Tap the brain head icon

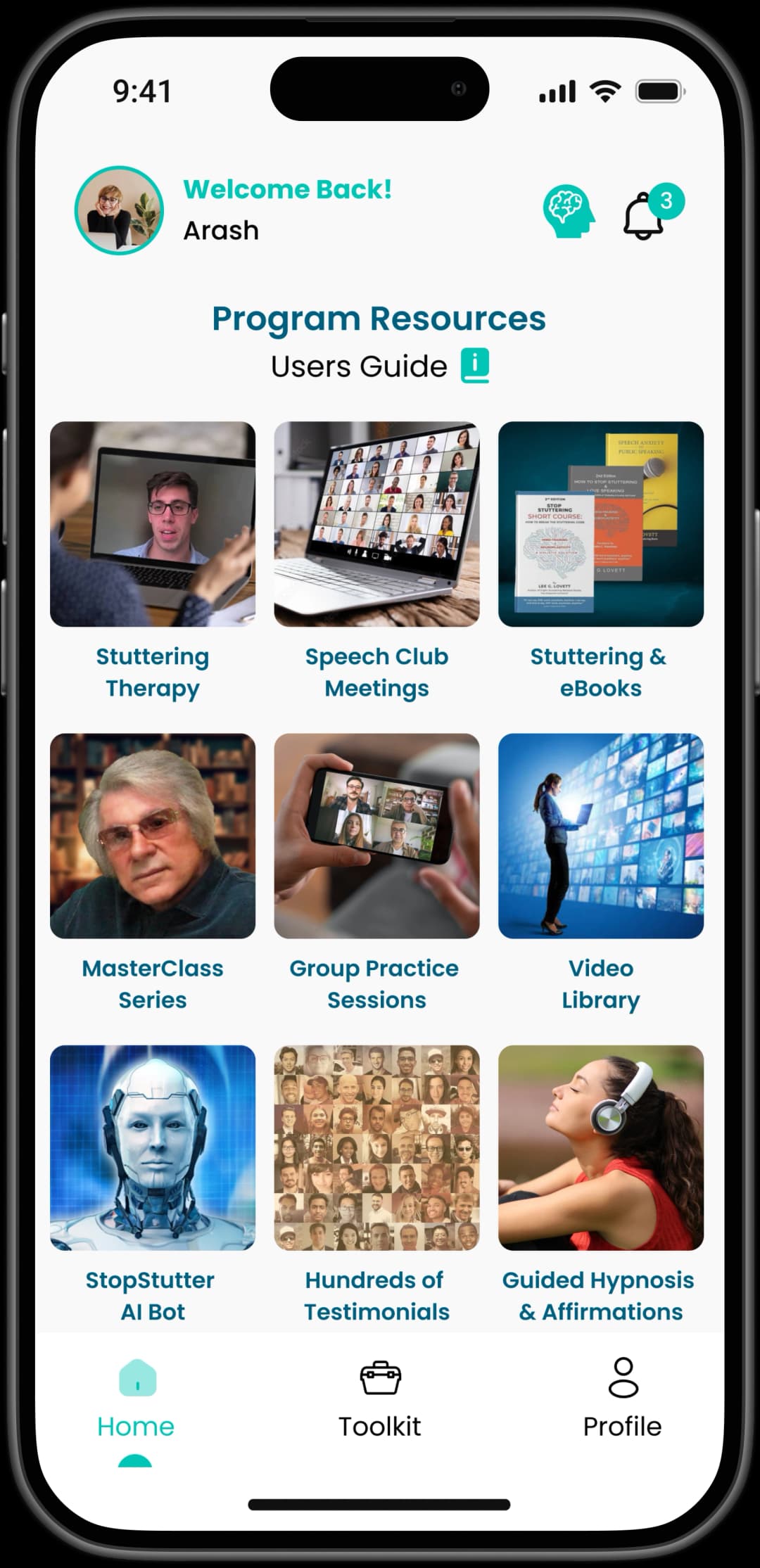[568, 211]
